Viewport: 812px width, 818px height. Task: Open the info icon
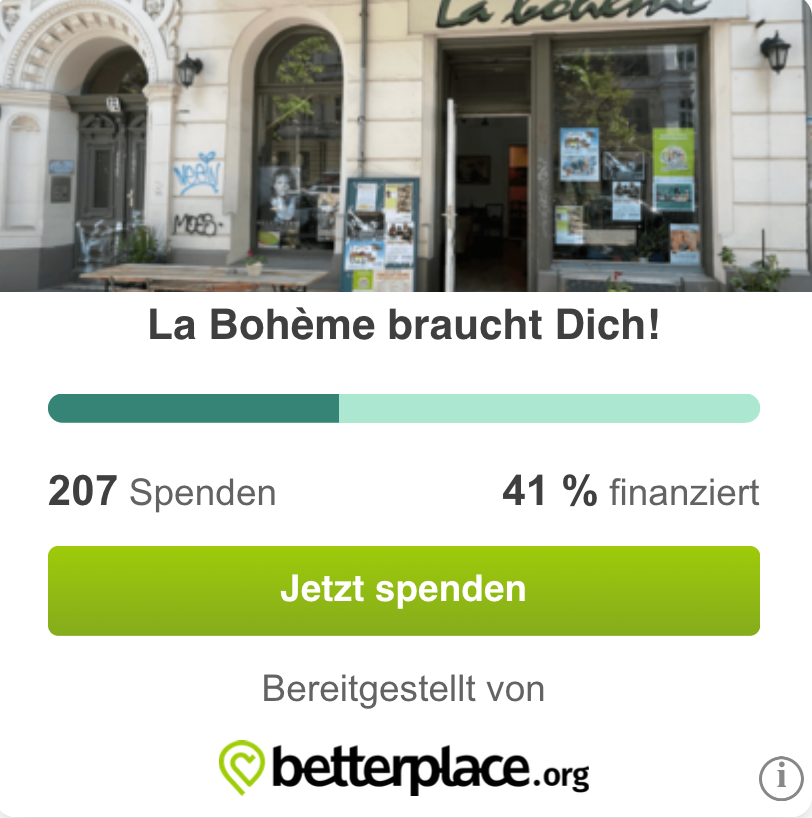click(781, 778)
